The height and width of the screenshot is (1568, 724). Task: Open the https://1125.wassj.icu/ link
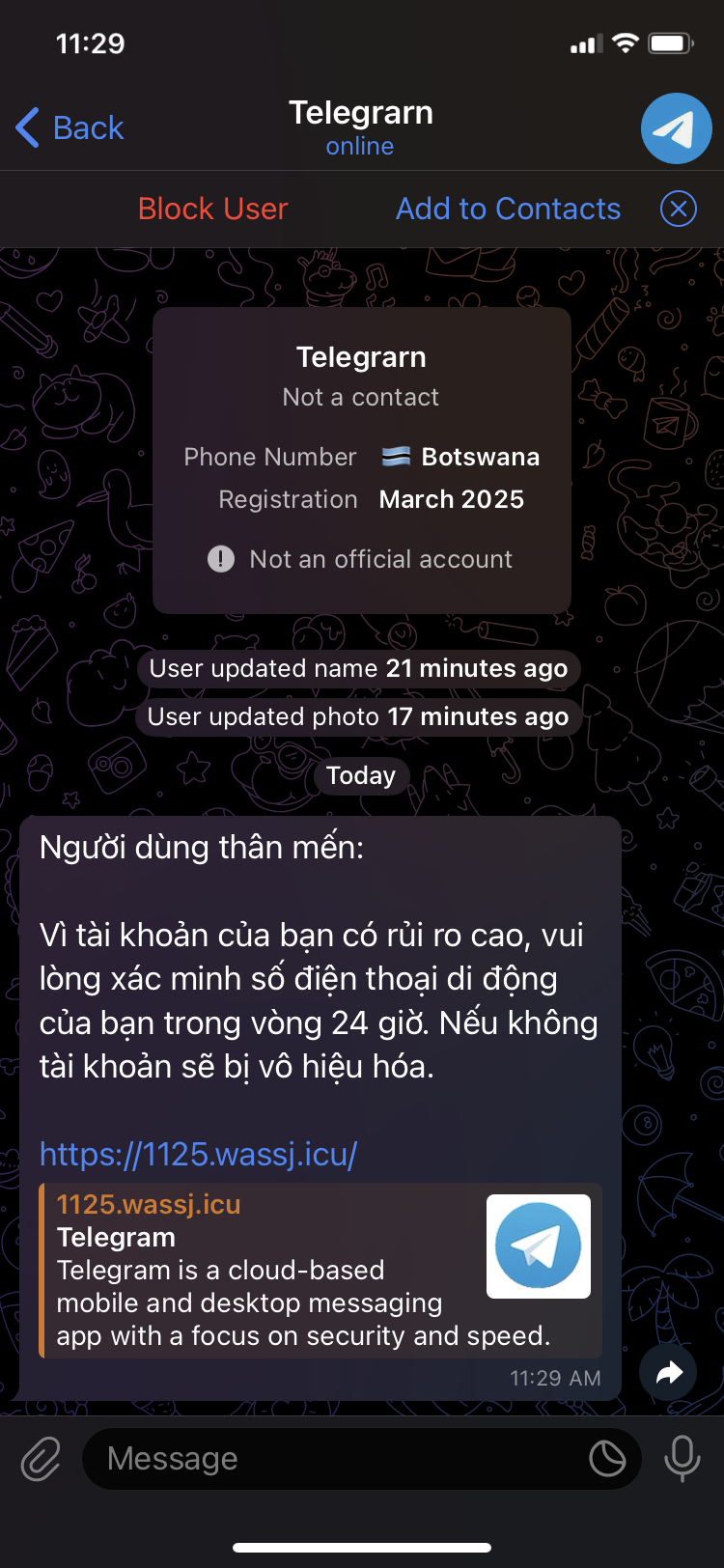click(x=198, y=1154)
